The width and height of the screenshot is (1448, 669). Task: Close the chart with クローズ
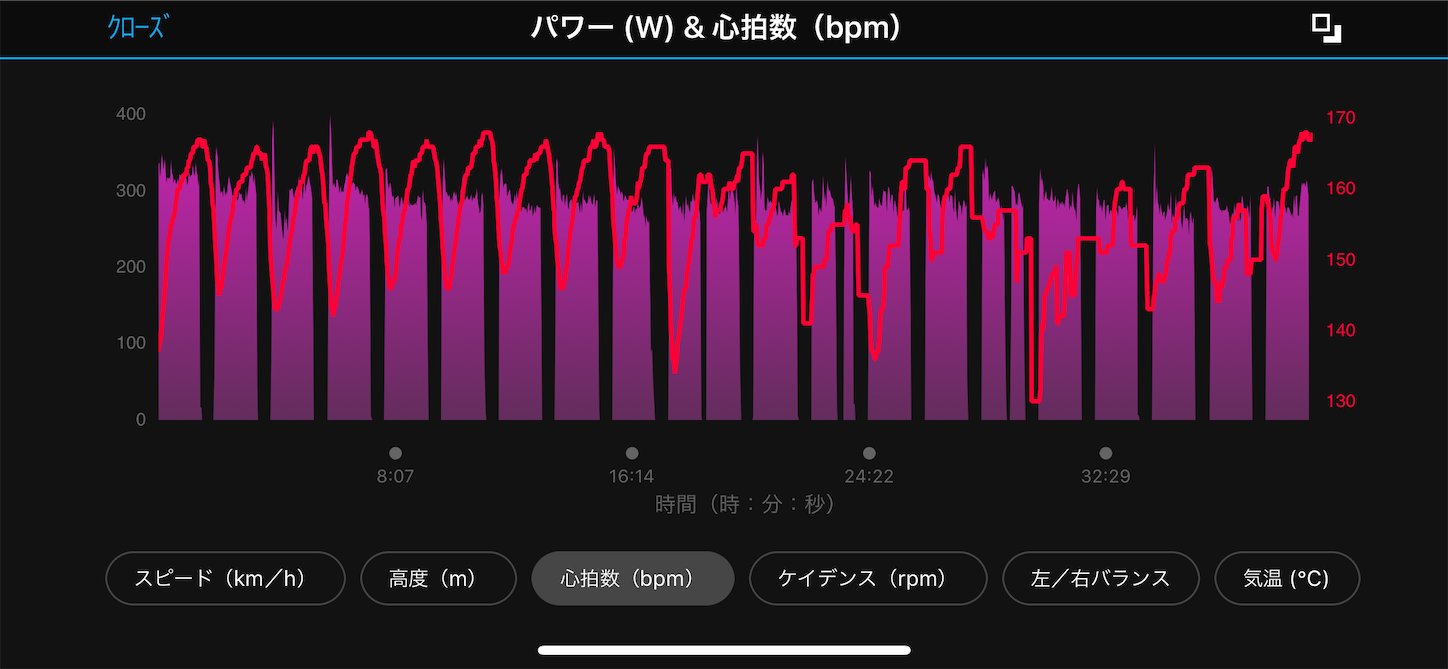tap(137, 27)
